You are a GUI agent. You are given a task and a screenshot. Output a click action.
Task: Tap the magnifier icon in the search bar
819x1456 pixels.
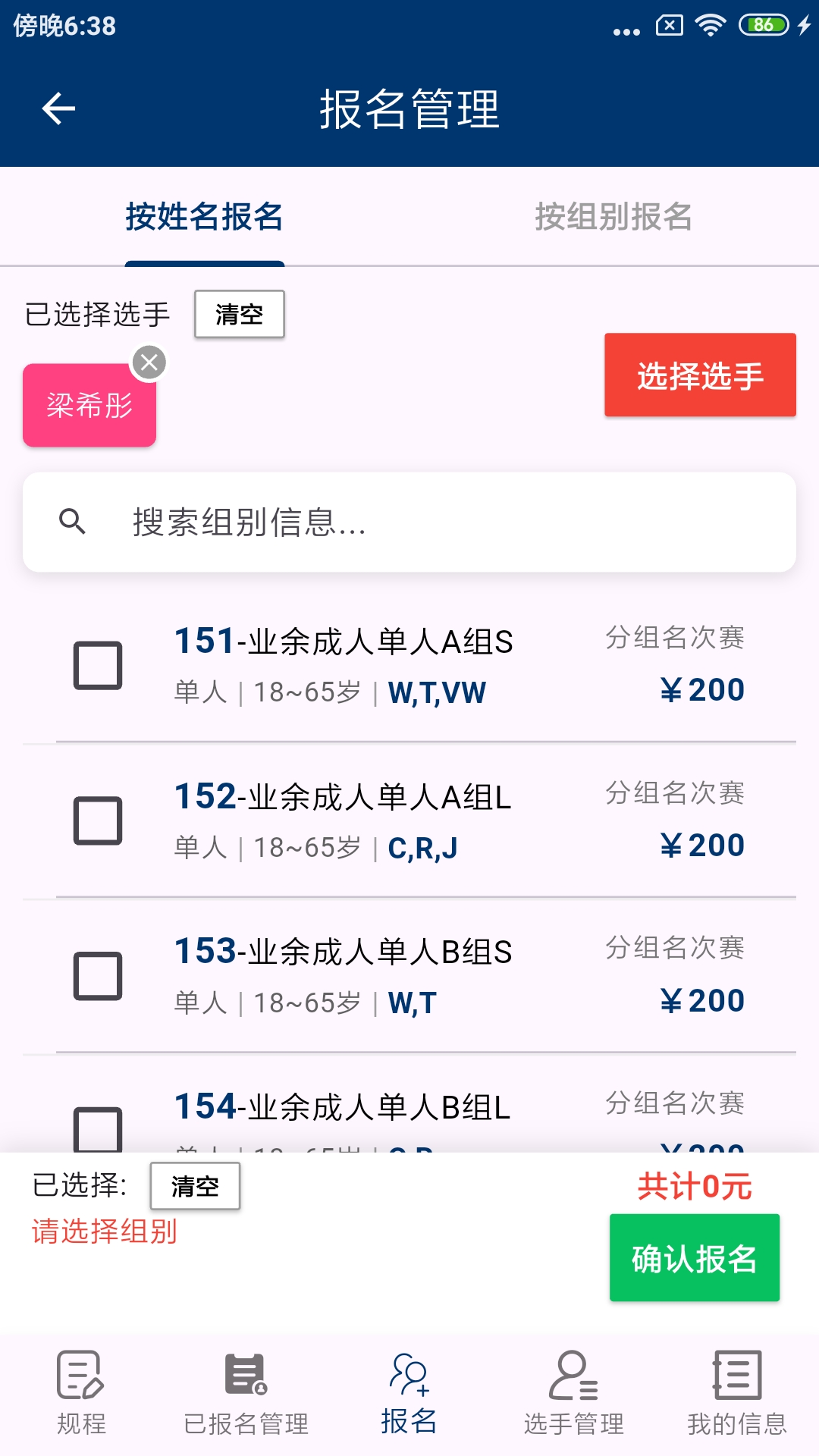pyautogui.click(x=73, y=522)
